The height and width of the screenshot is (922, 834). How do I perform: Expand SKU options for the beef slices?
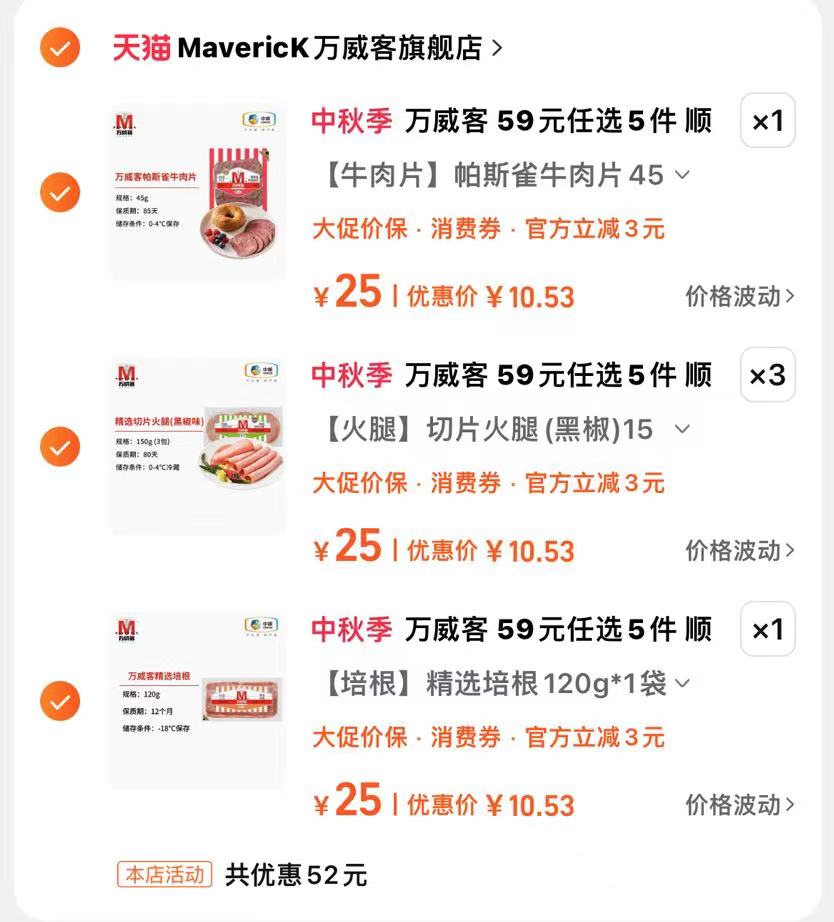click(x=683, y=174)
